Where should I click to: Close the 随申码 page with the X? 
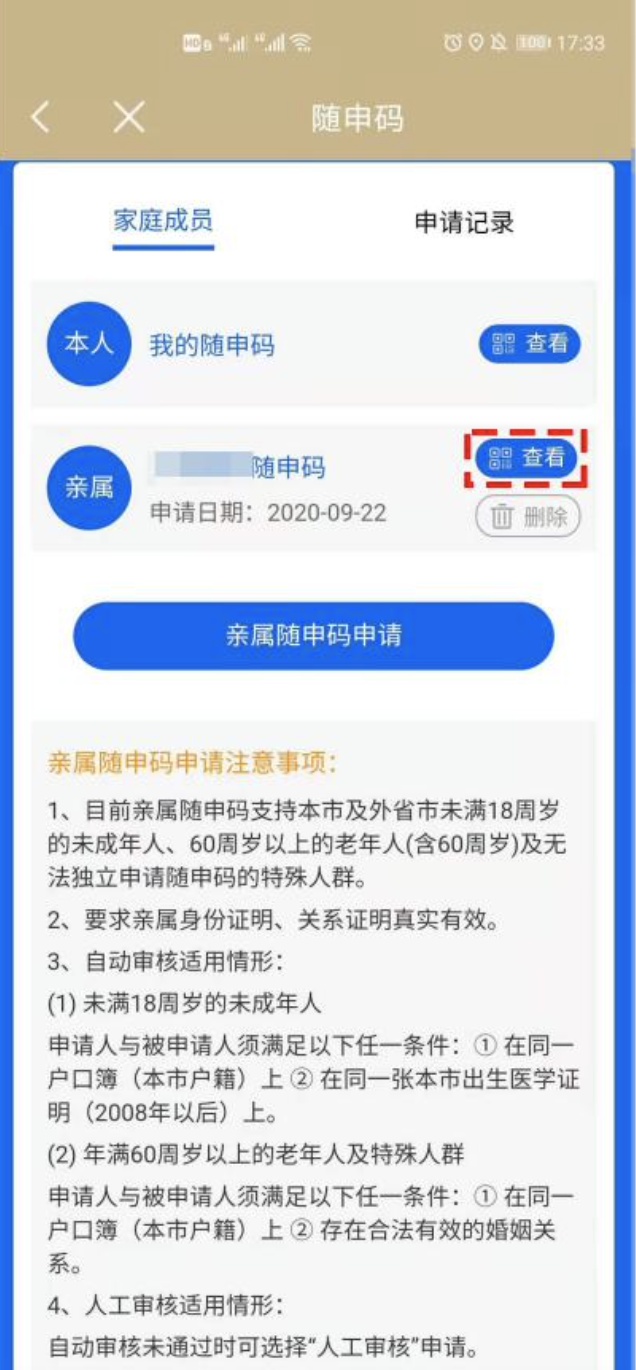(129, 118)
